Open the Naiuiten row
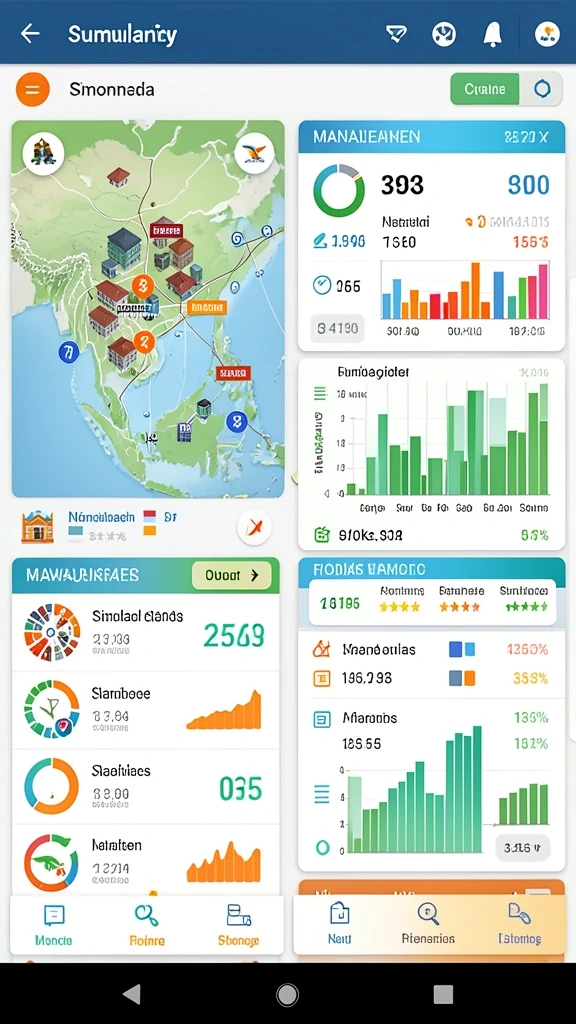This screenshot has height=1024, width=576. tap(146, 859)
